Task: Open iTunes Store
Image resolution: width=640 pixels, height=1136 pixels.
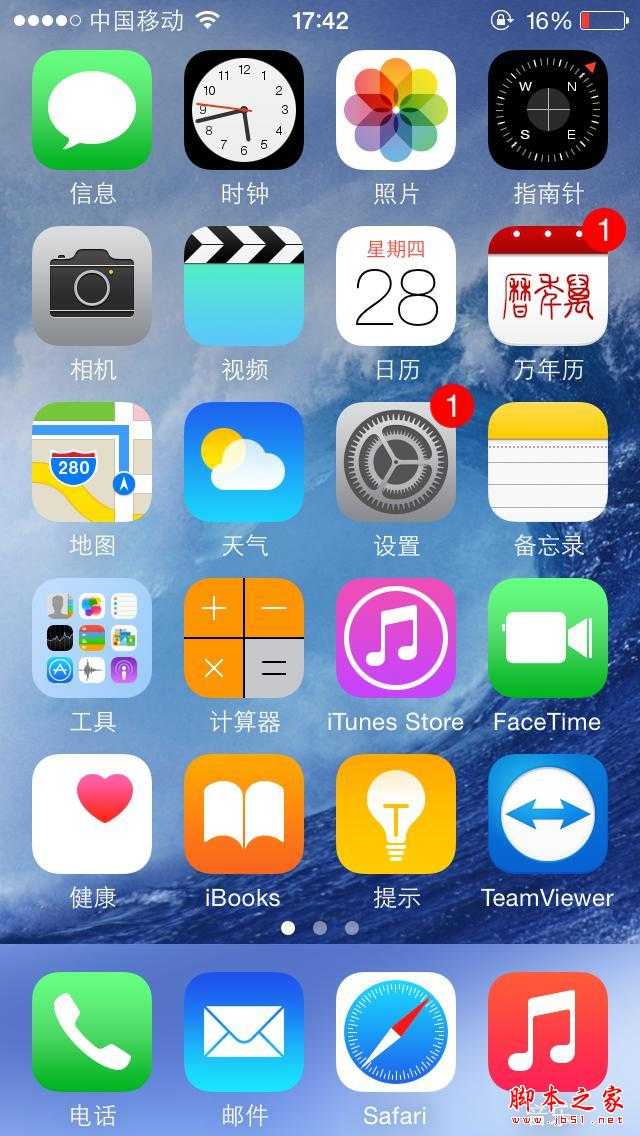Action: click(x=396, y=638)
